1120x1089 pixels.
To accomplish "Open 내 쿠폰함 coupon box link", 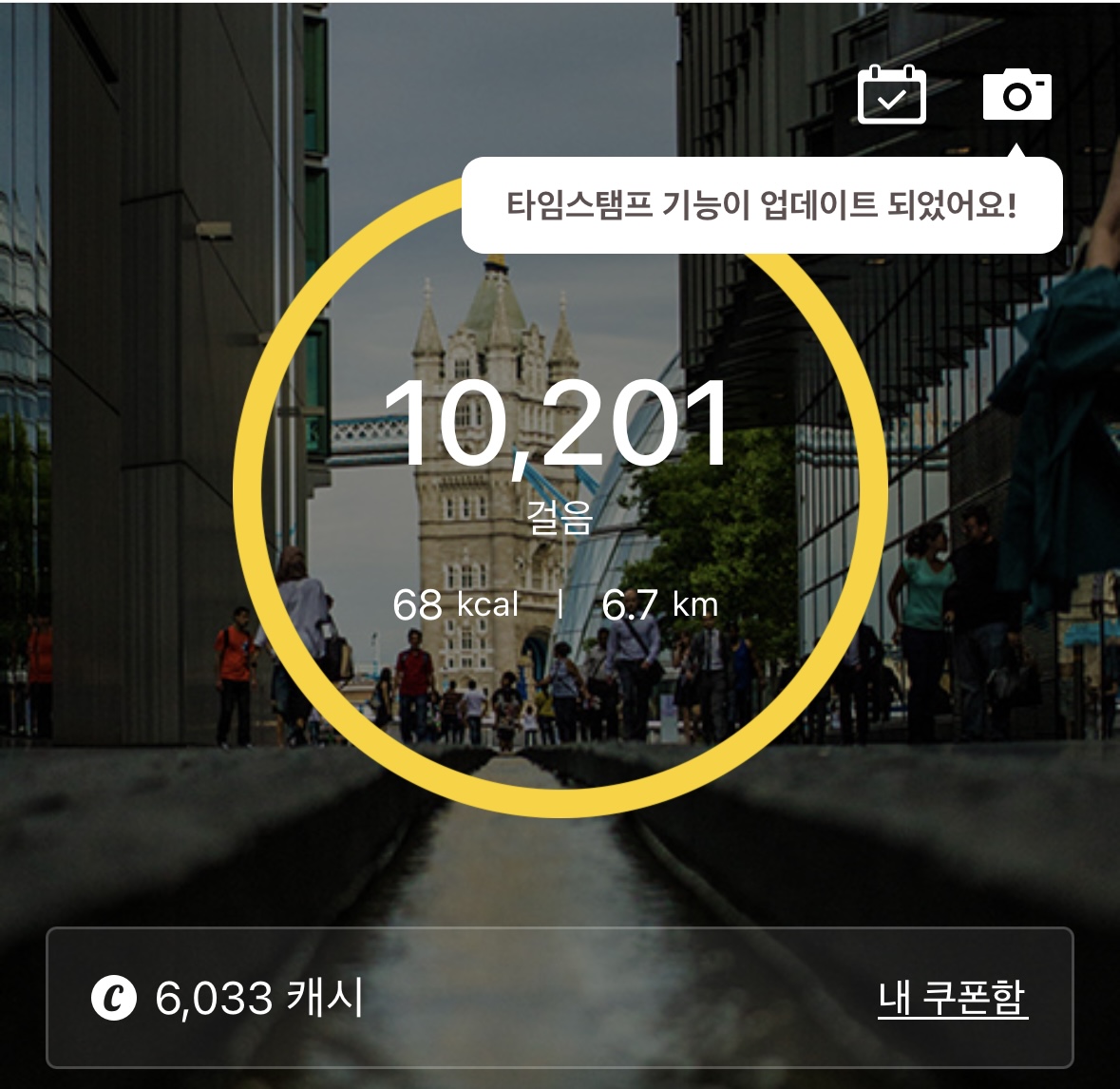I will (x=952, y=999).
